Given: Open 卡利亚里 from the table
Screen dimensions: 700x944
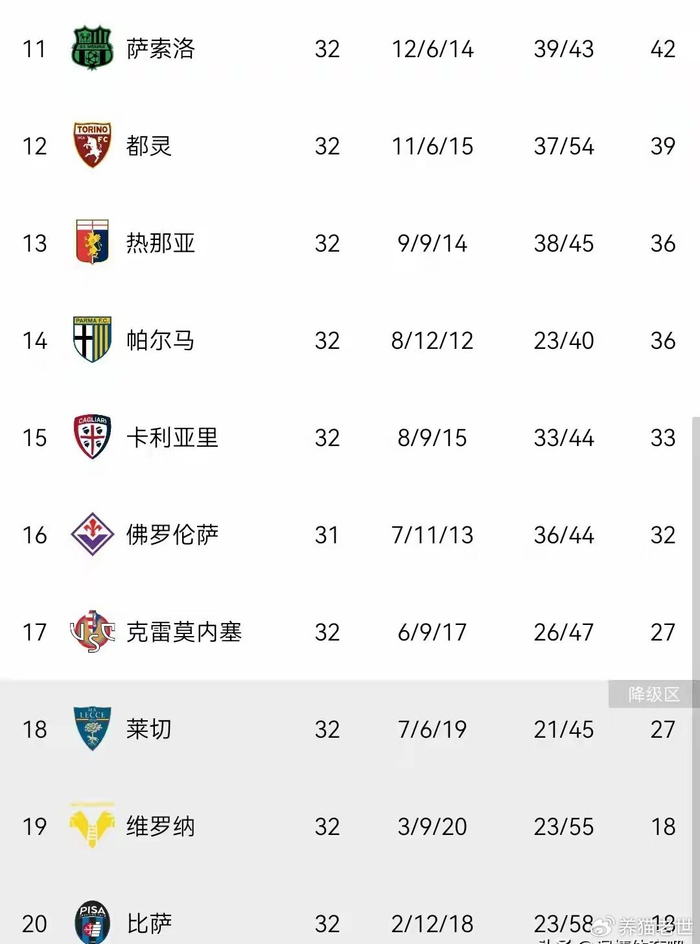Looking at the screenshot, I should tap(172, 437).
